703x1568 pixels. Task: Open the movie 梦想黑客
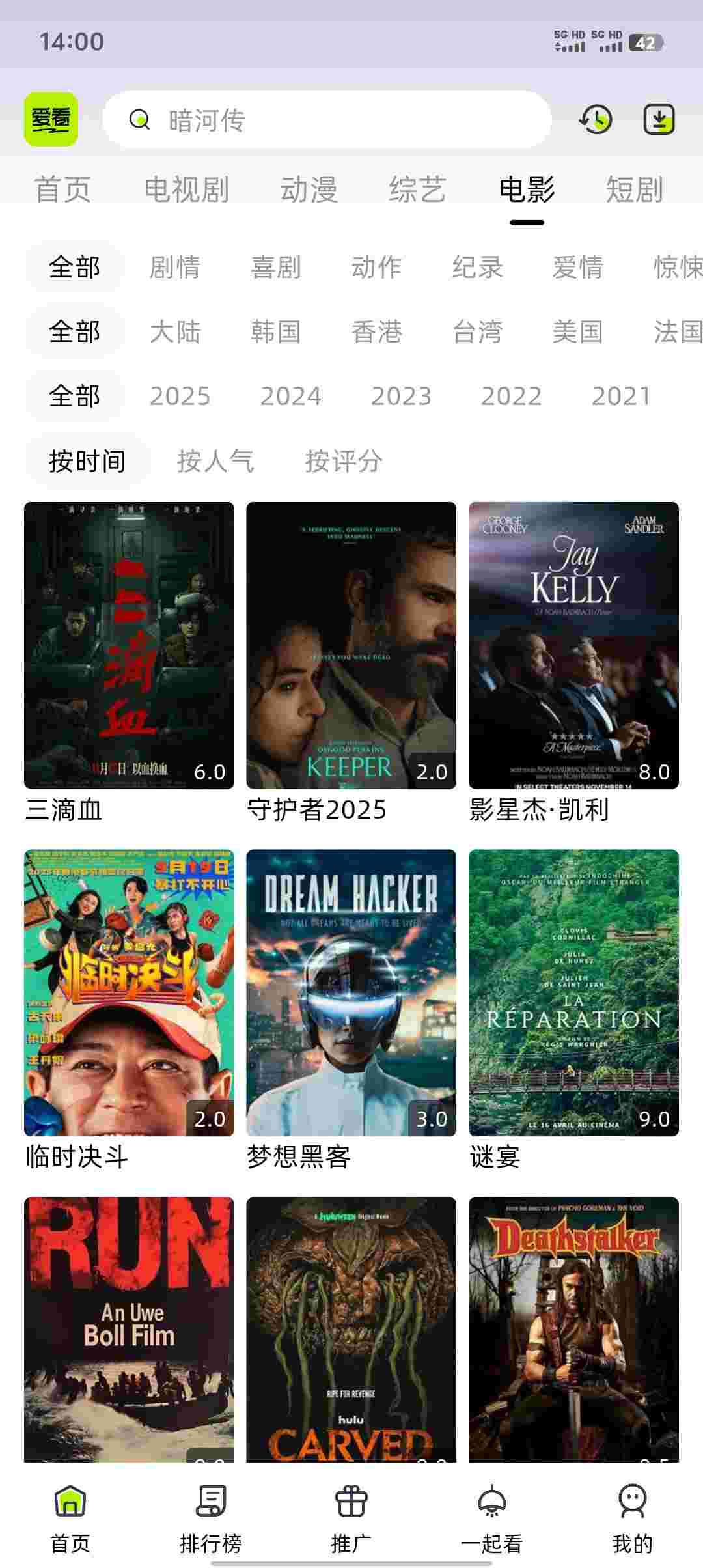point(351,992)
